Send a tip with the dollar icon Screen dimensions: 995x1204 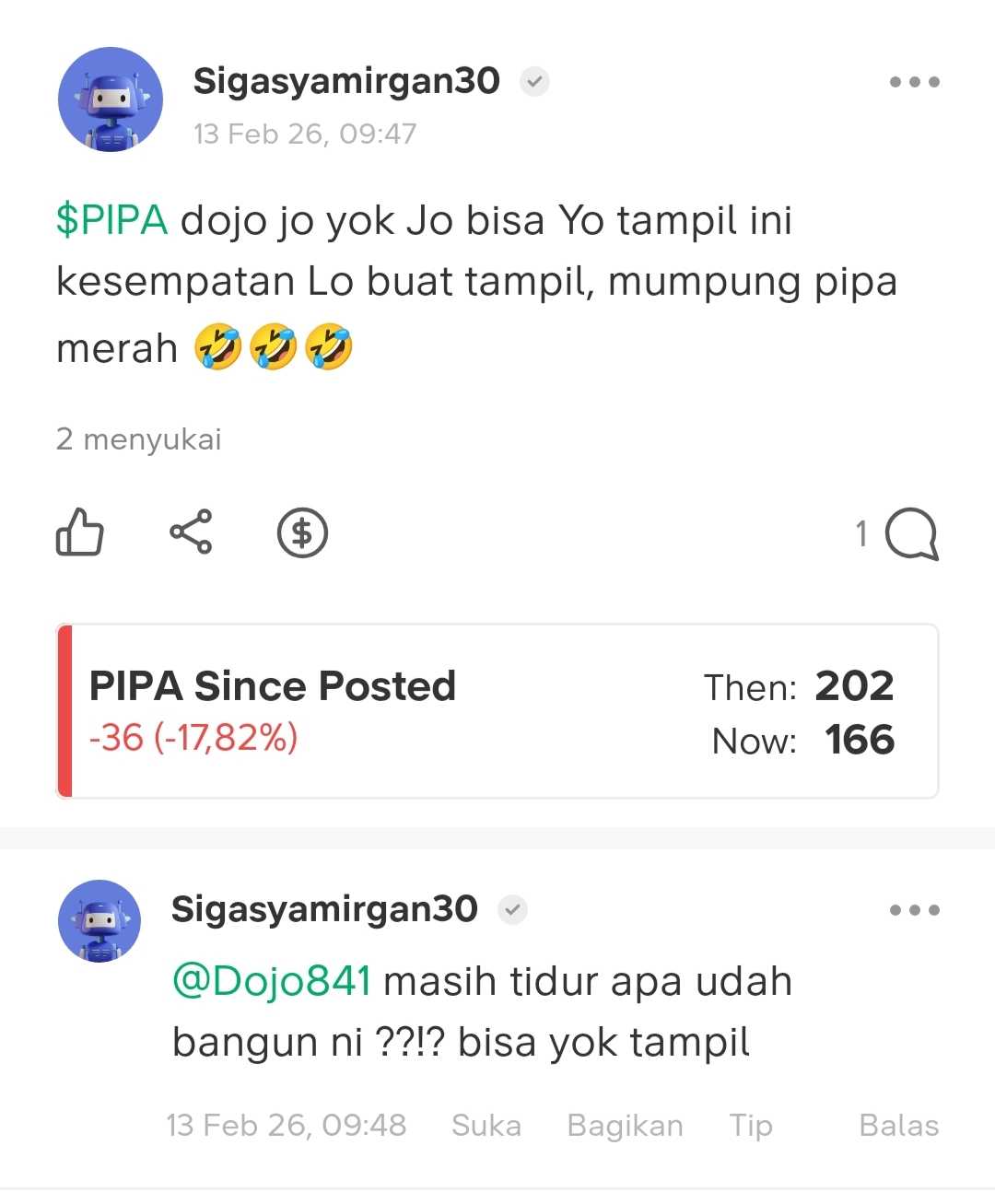302,532
